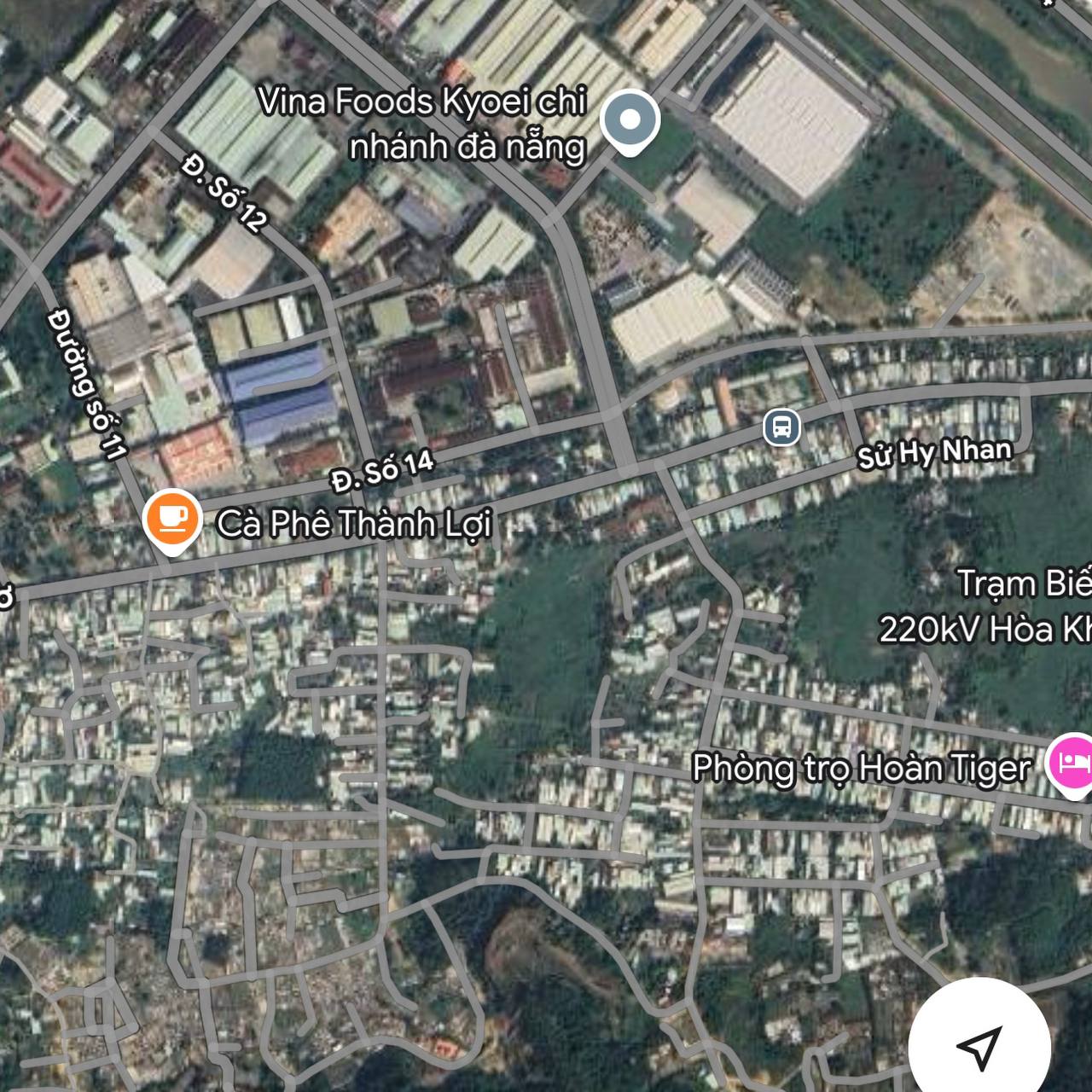Open the Vina Foods Kyoei map pin
The width and height of the screenshot is (1092, 1092).
click(630, 121)
